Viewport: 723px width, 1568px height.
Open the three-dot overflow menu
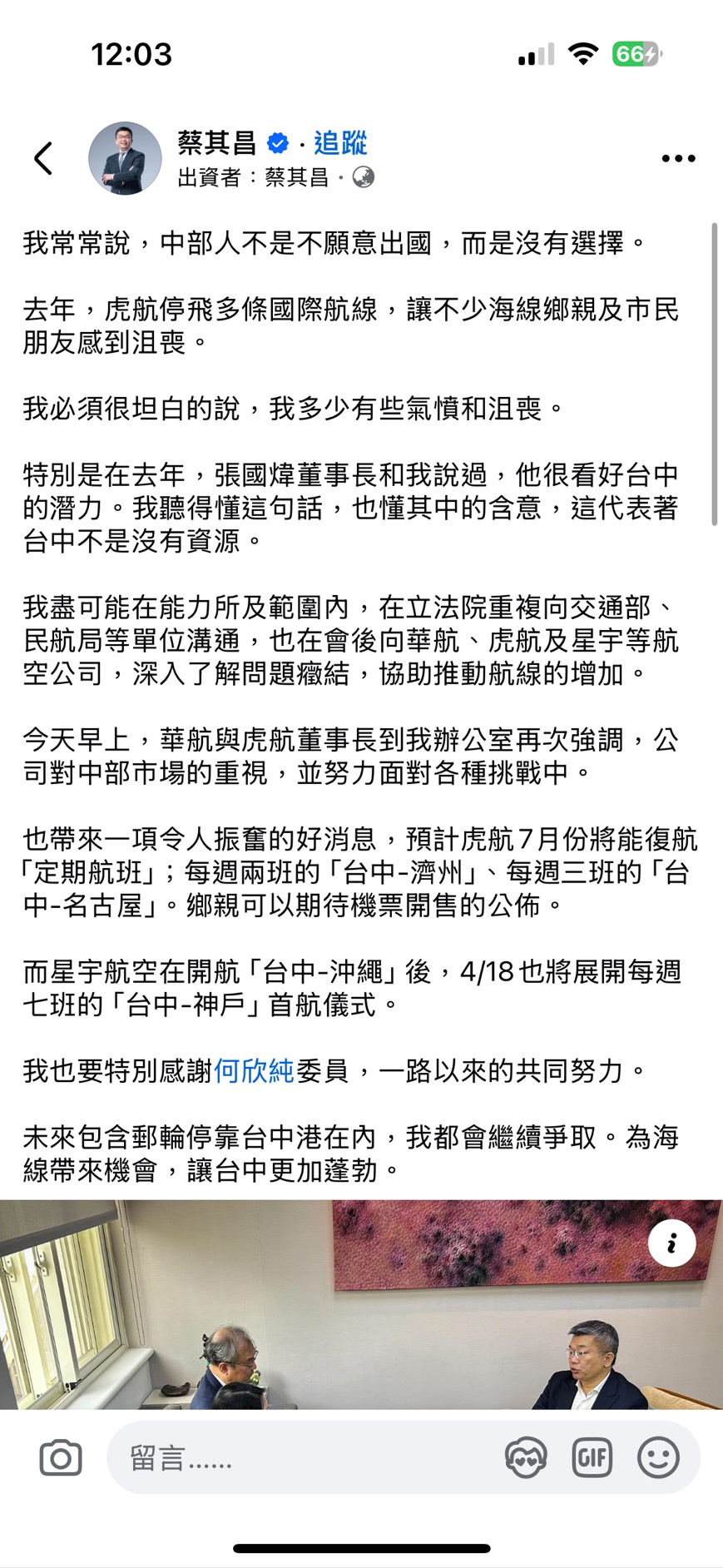click(x=678, y=158)
